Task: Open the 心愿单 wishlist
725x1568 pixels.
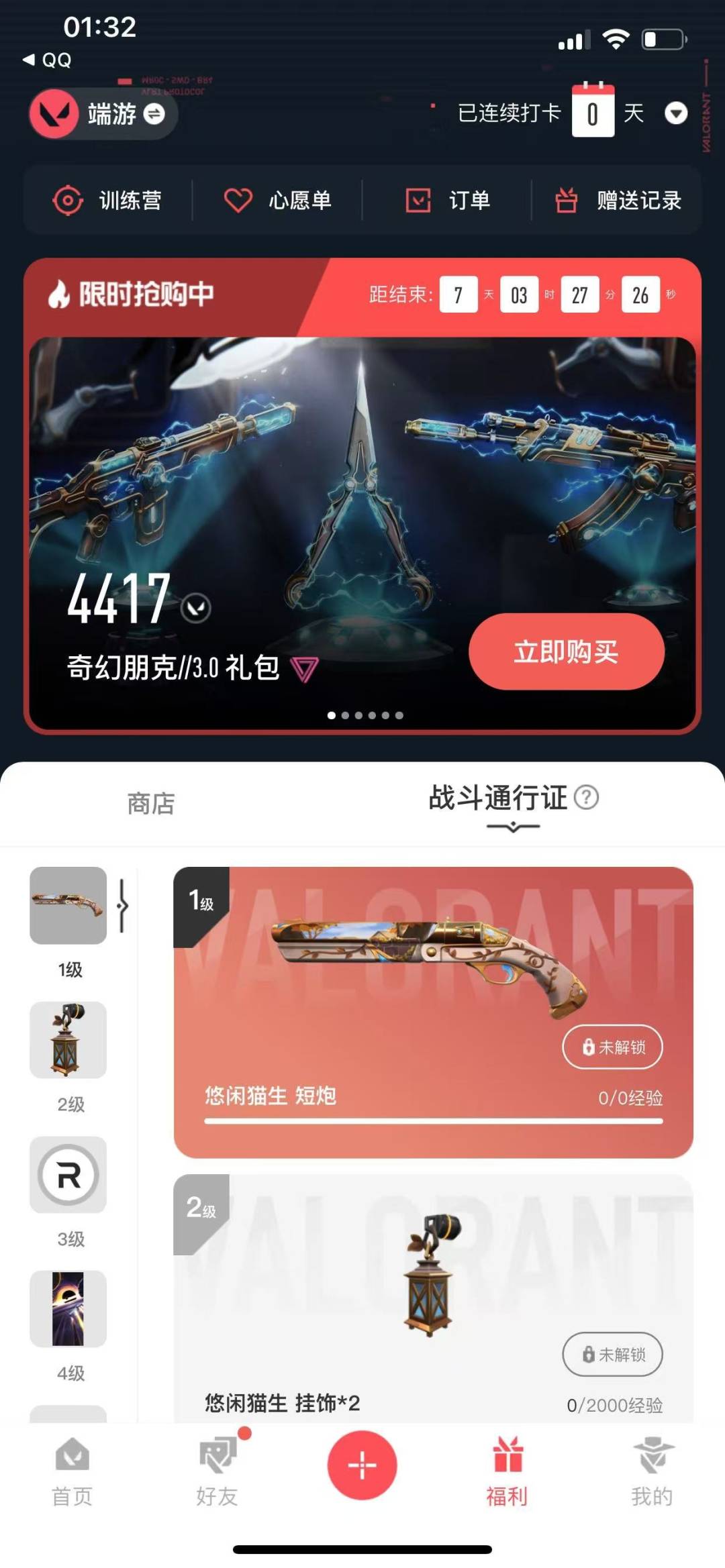Action: pos(277,200)
